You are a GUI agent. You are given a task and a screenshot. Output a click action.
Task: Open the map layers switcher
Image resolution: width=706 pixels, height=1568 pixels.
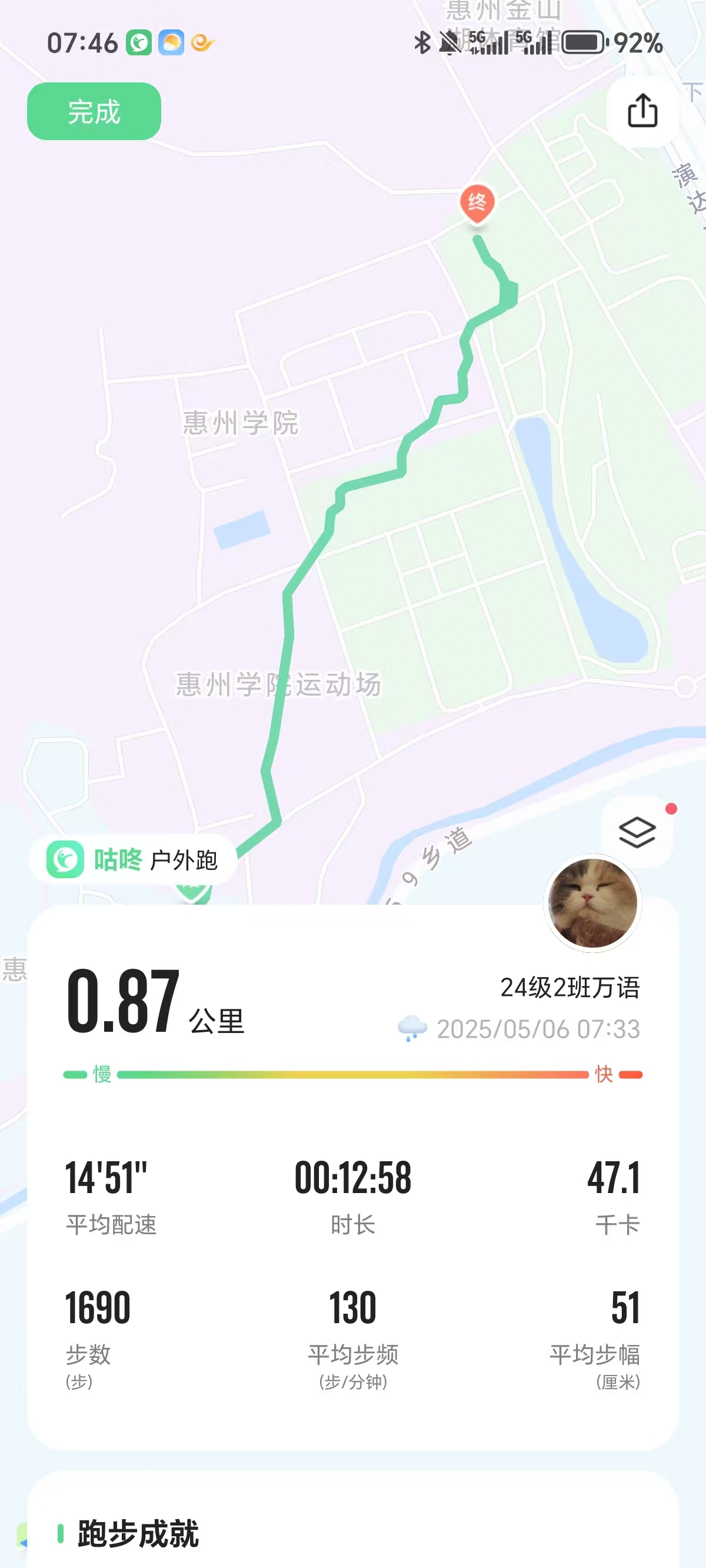(x=637, y=832)
